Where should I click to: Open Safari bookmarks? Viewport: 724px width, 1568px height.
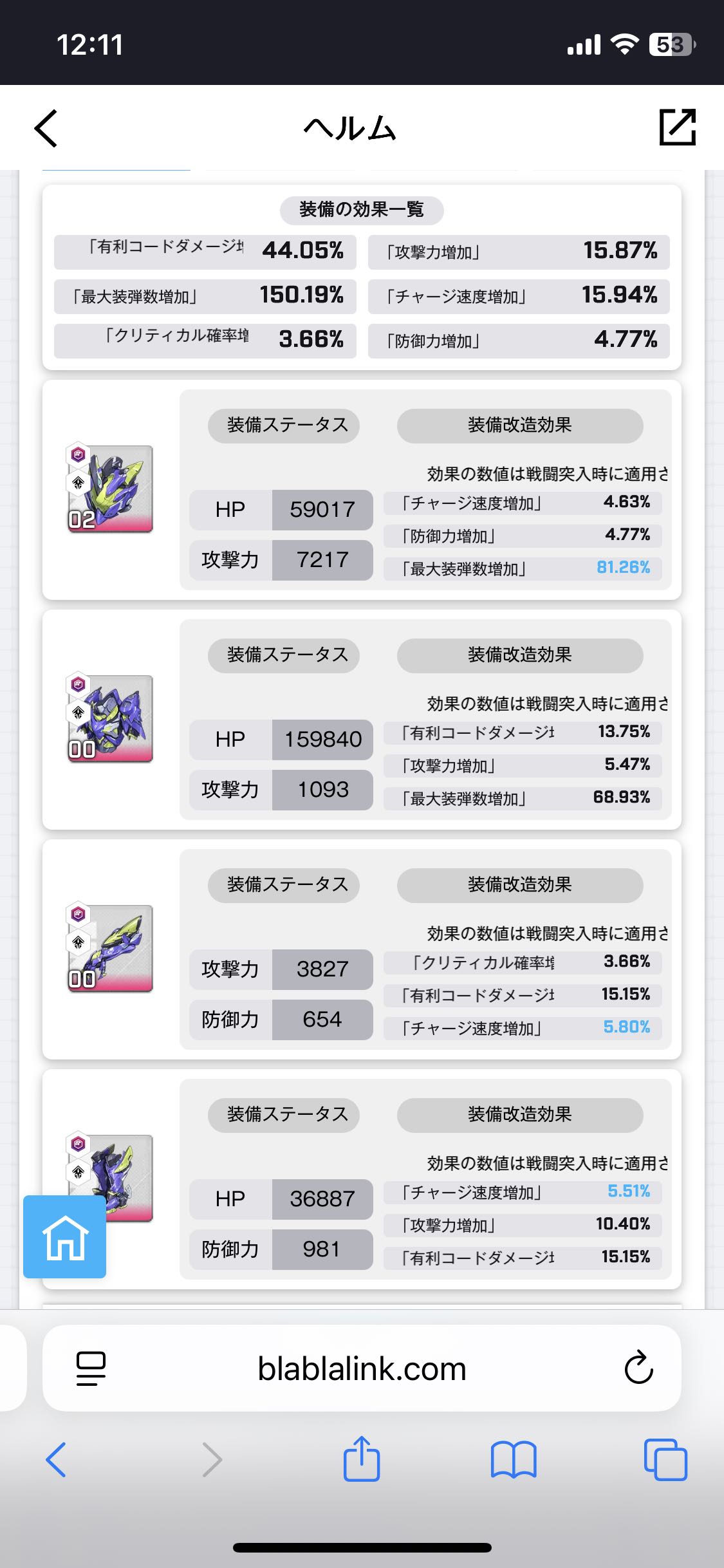pyautogui.click(x=513, y=1459)
